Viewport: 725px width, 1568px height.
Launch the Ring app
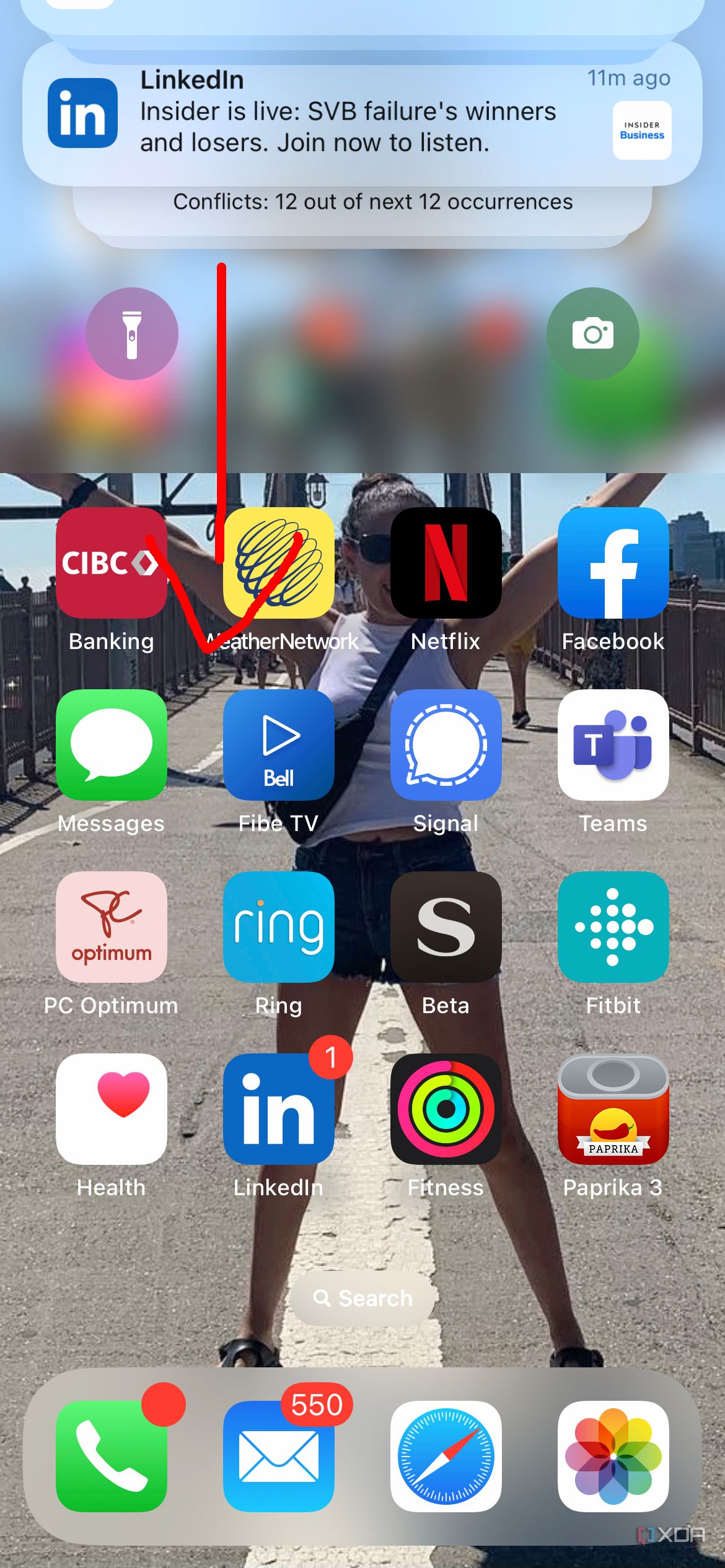[x=279, y=927]
